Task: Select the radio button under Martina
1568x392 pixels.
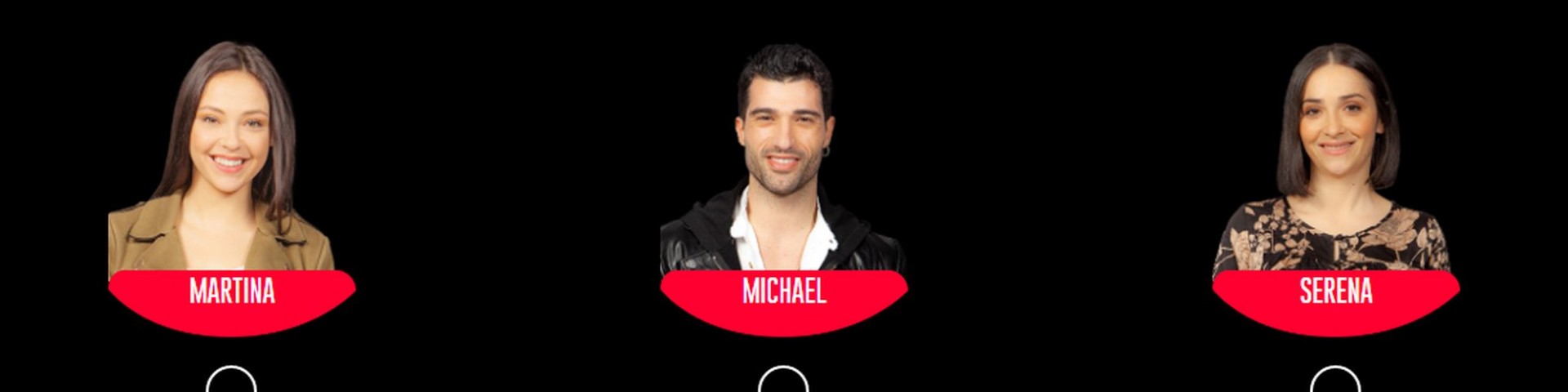Action: coord(231,382)
